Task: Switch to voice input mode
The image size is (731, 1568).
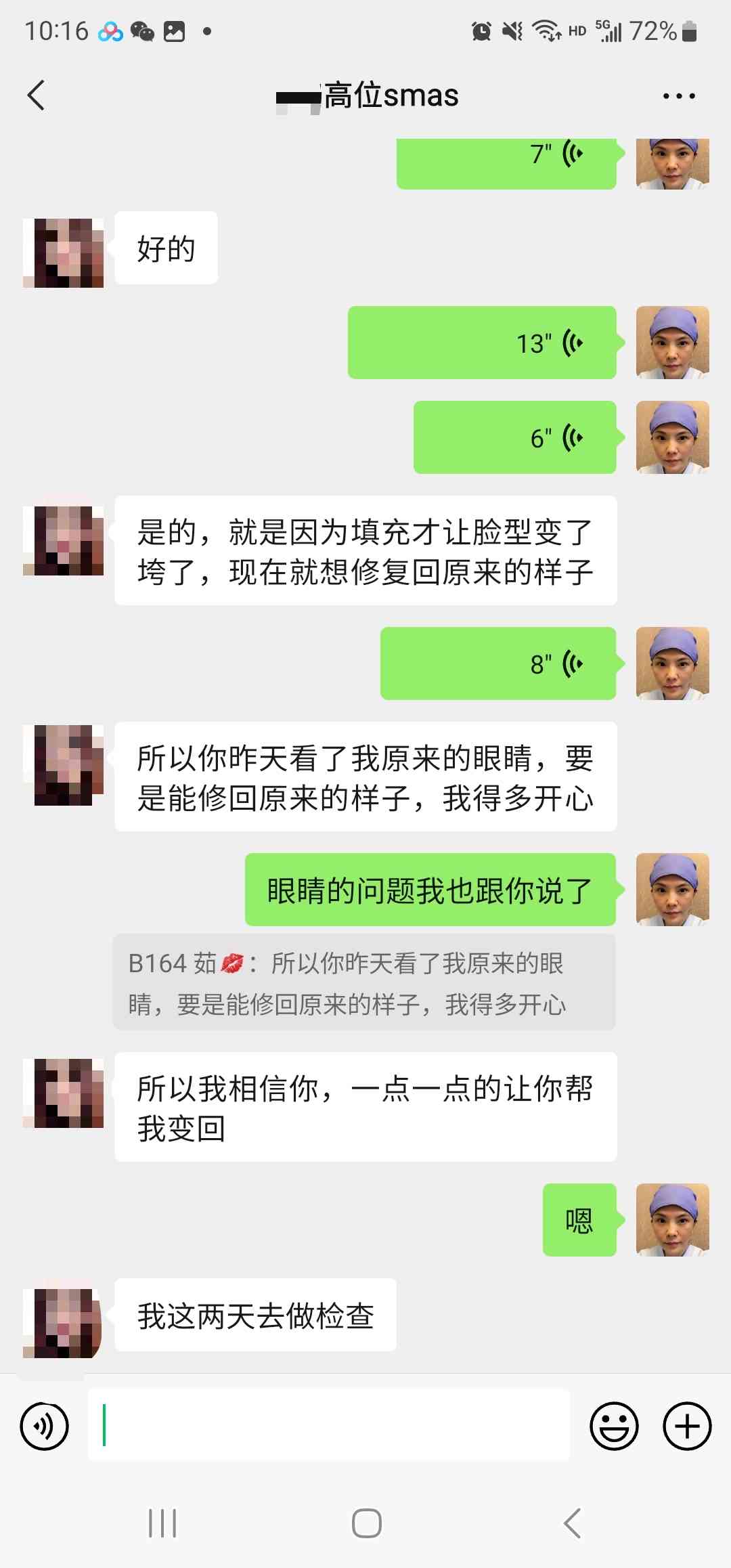Action: click(x=45, y=1426)
